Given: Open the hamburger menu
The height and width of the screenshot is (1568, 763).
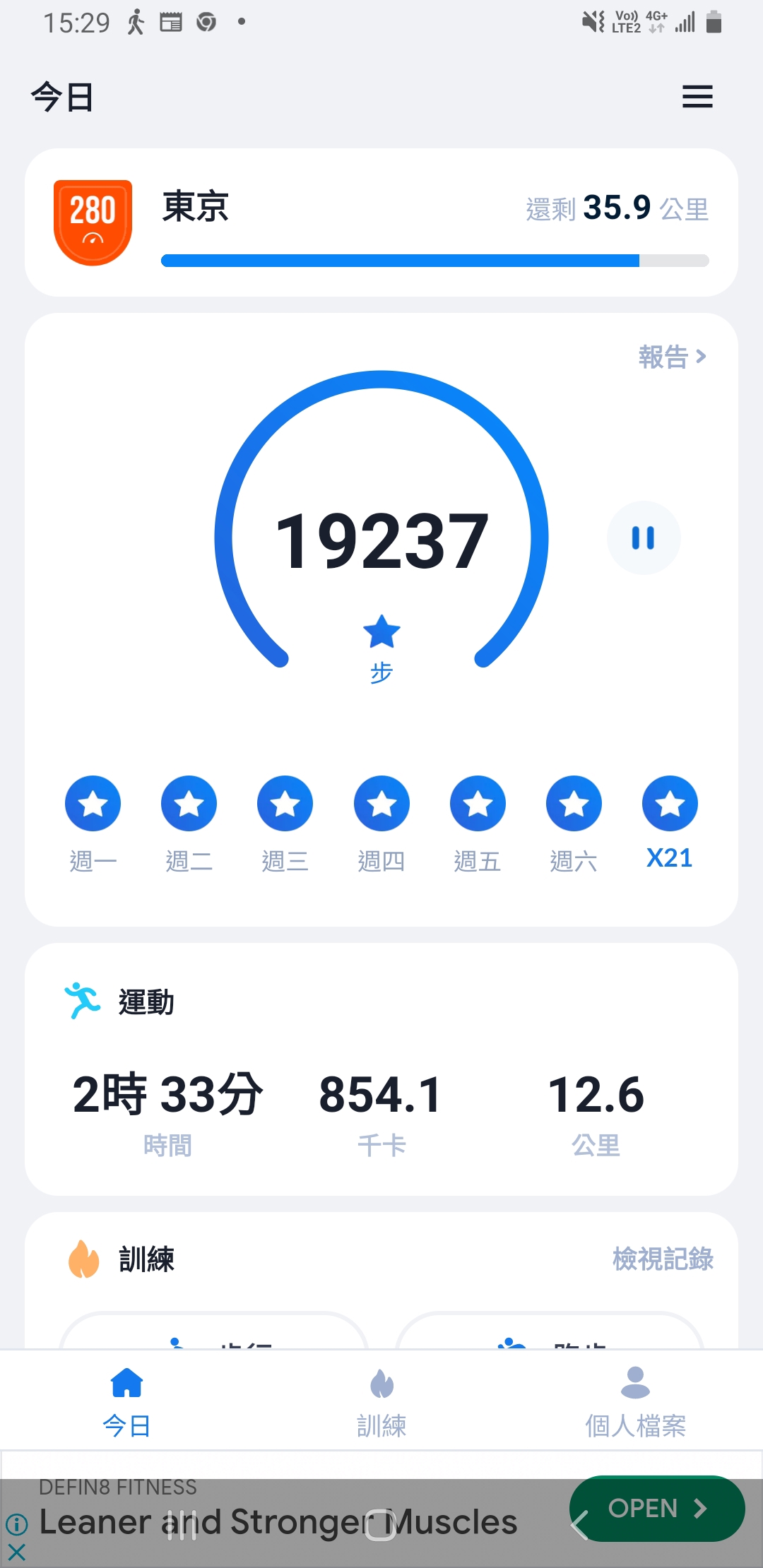Looking at the screenshot, I should [x=697, y=97].
